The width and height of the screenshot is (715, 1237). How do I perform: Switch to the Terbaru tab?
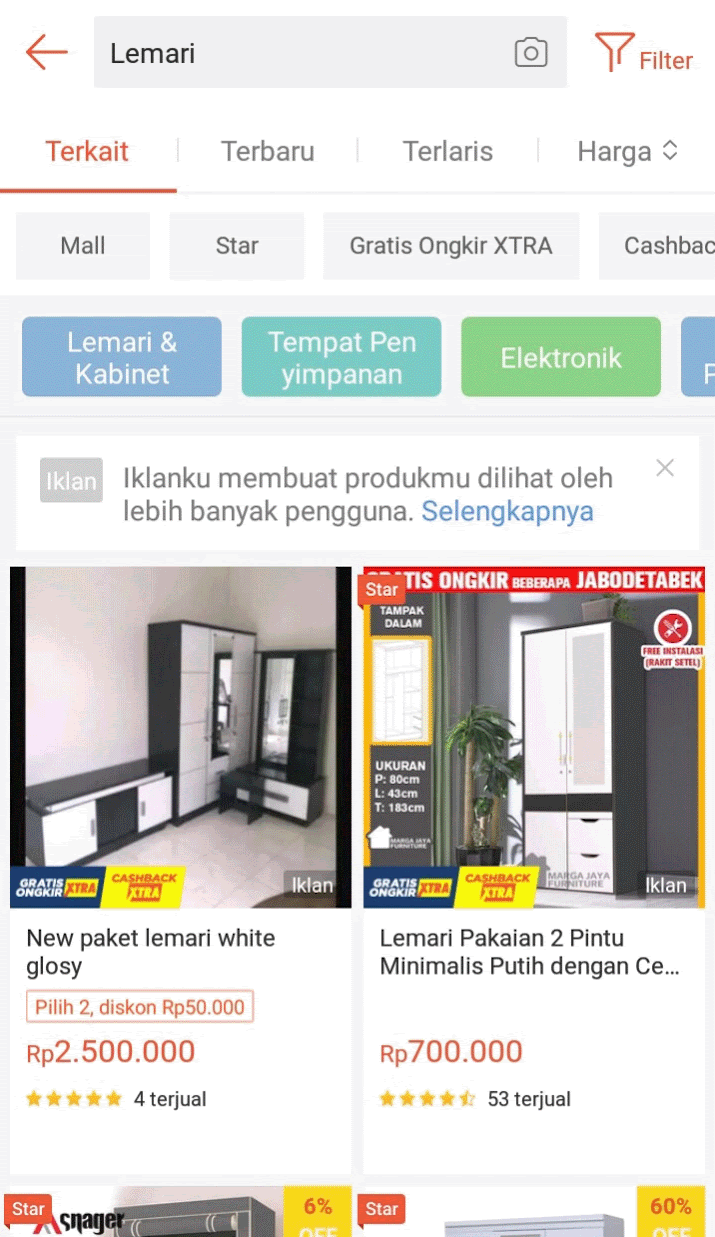coord(267,152)
